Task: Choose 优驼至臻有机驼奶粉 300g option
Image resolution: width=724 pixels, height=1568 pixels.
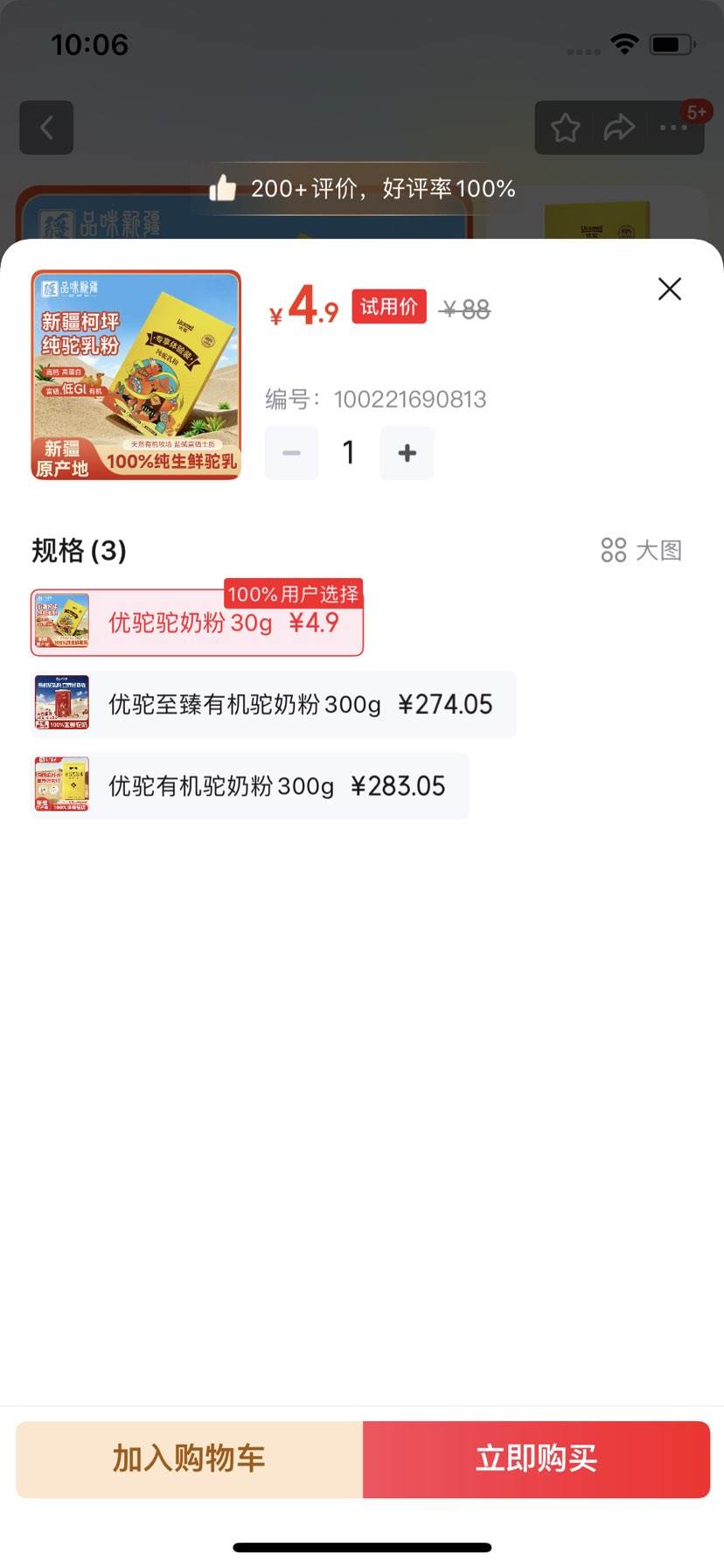Action: point(274,705)
